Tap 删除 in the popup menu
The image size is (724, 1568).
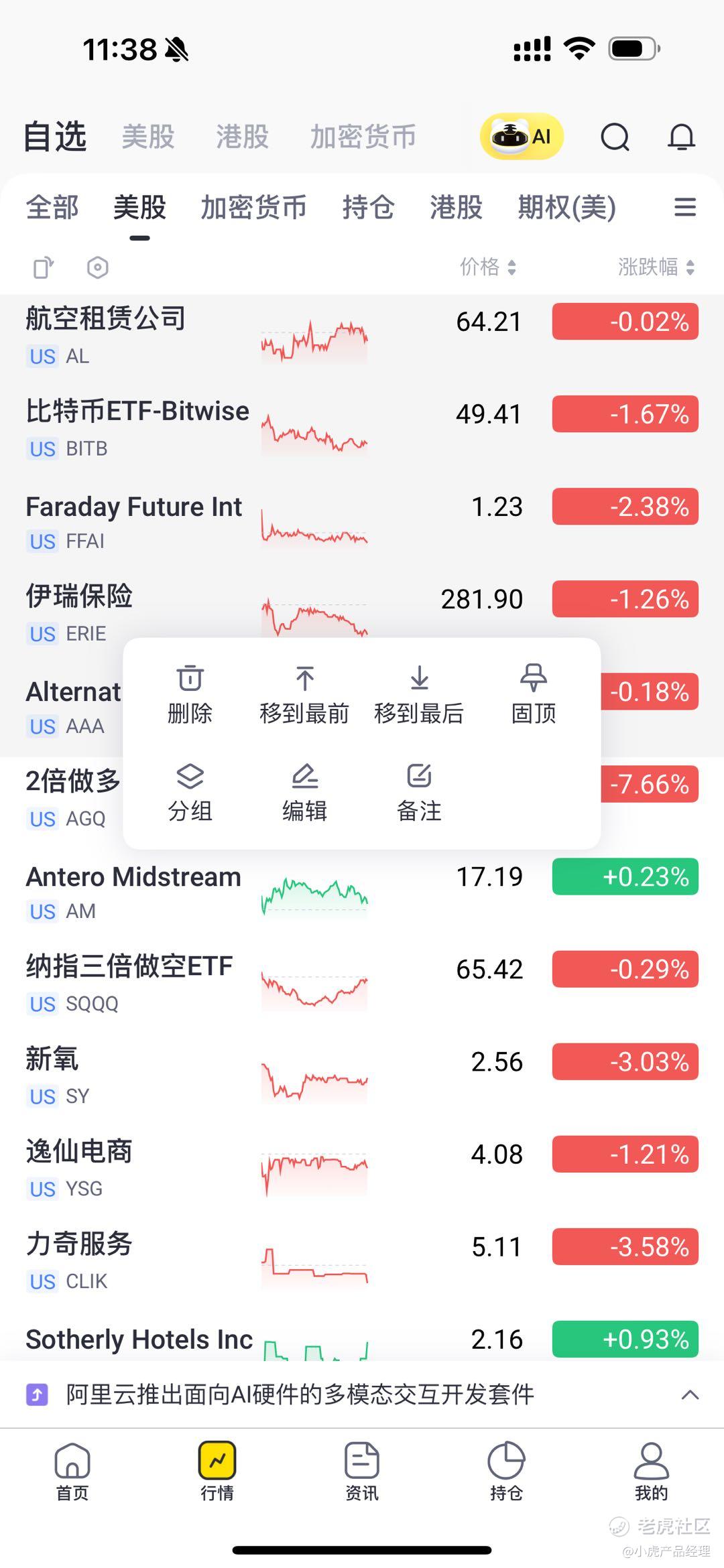190,695
